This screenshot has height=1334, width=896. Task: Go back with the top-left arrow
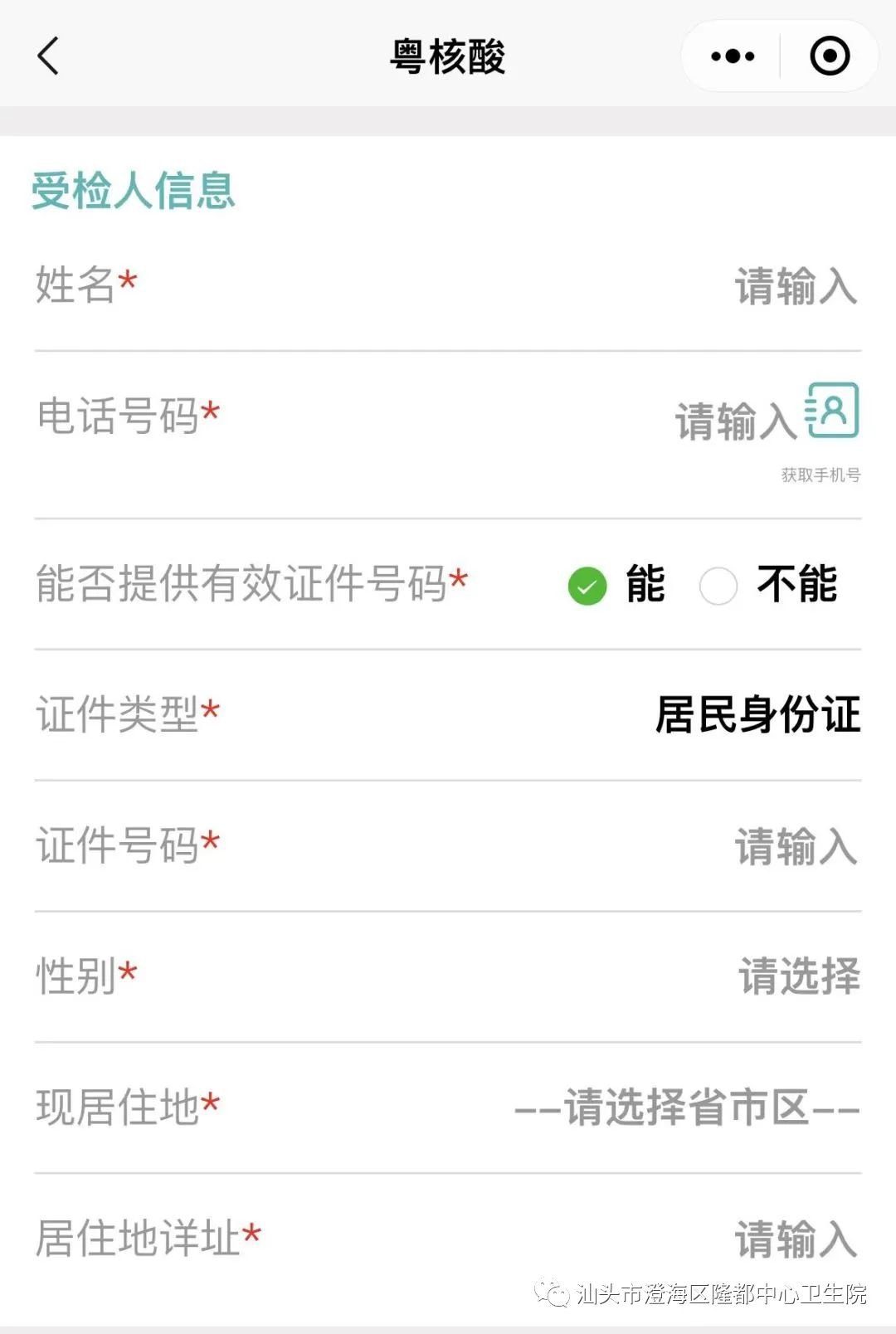click(x=48, y=56)
